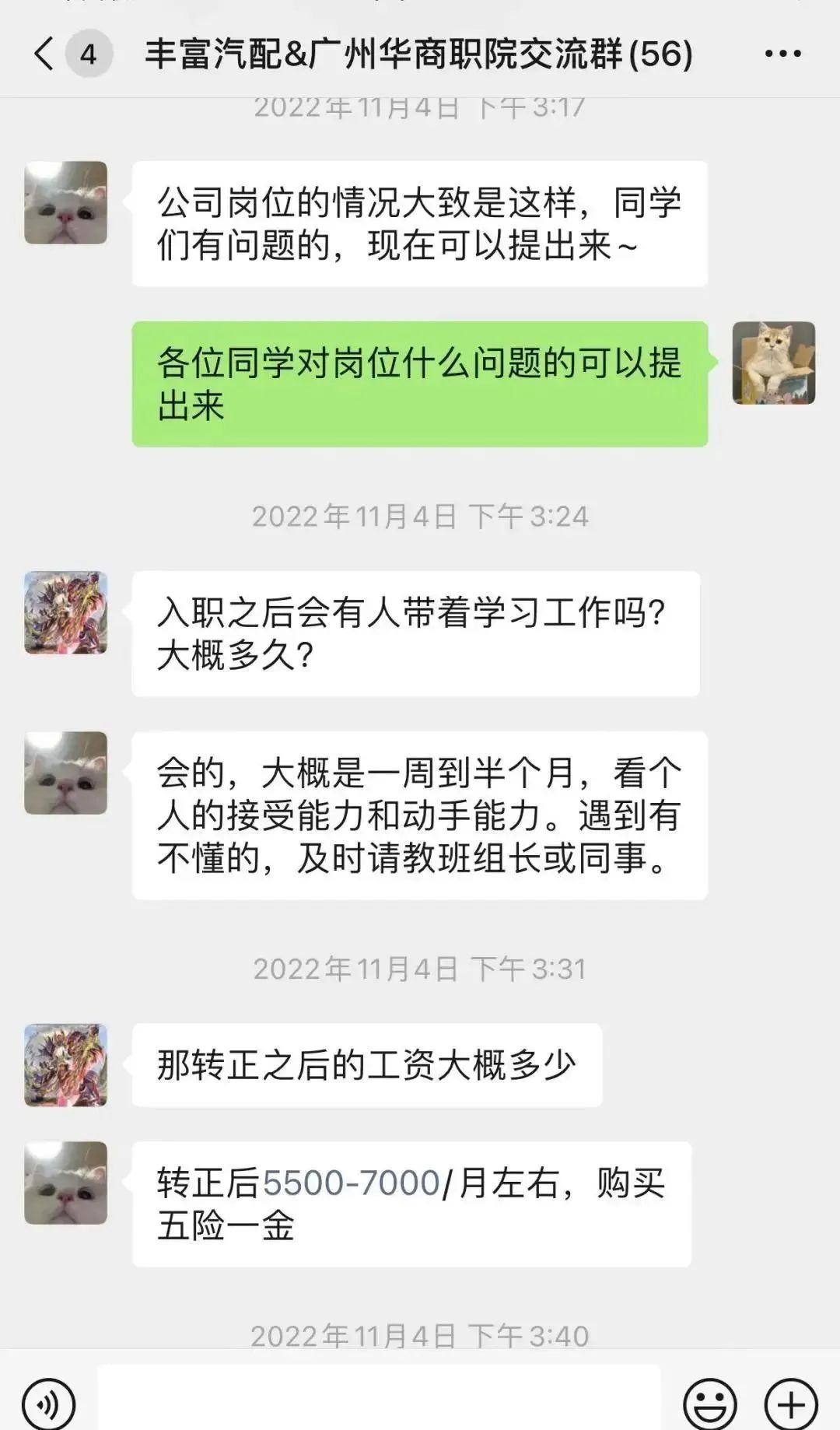Viewport: 840px width, 1430px height.
Task: Switch to voice message input
Action: point(48,1404)
